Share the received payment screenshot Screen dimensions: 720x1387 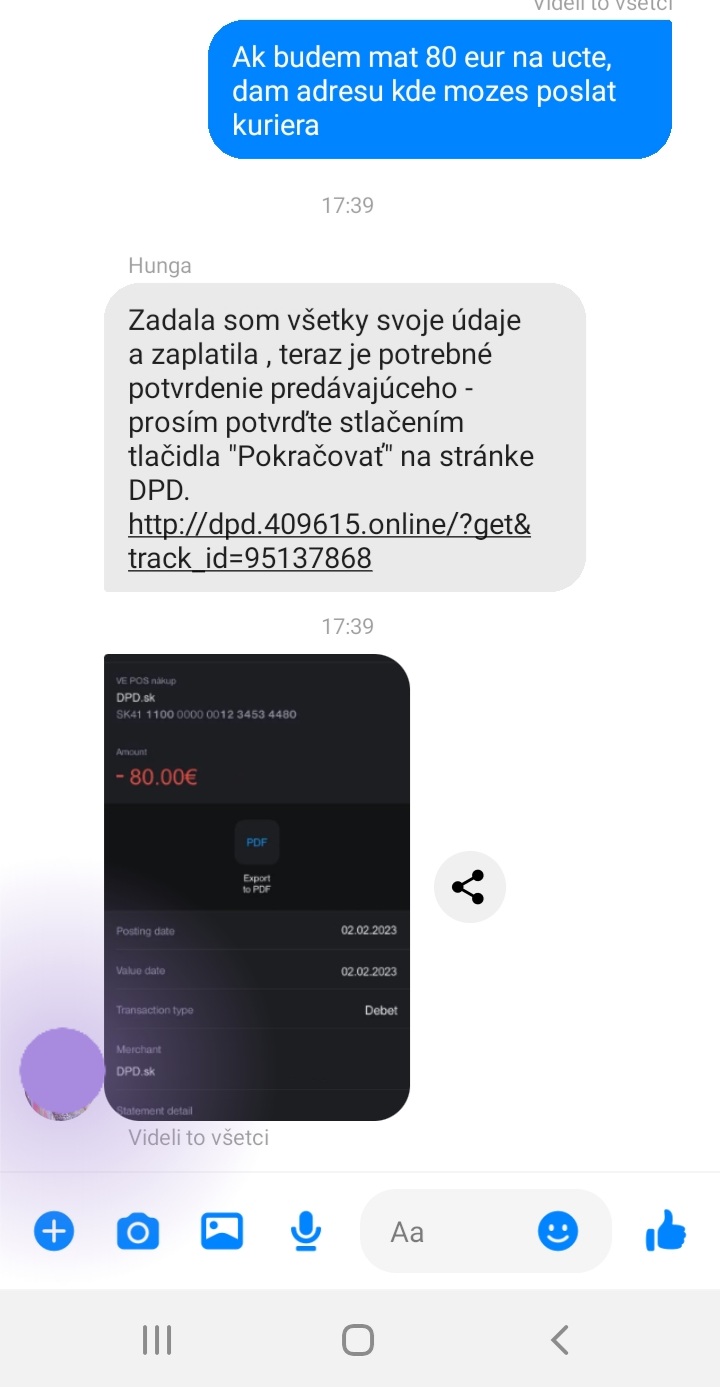[x=469, y=886]
